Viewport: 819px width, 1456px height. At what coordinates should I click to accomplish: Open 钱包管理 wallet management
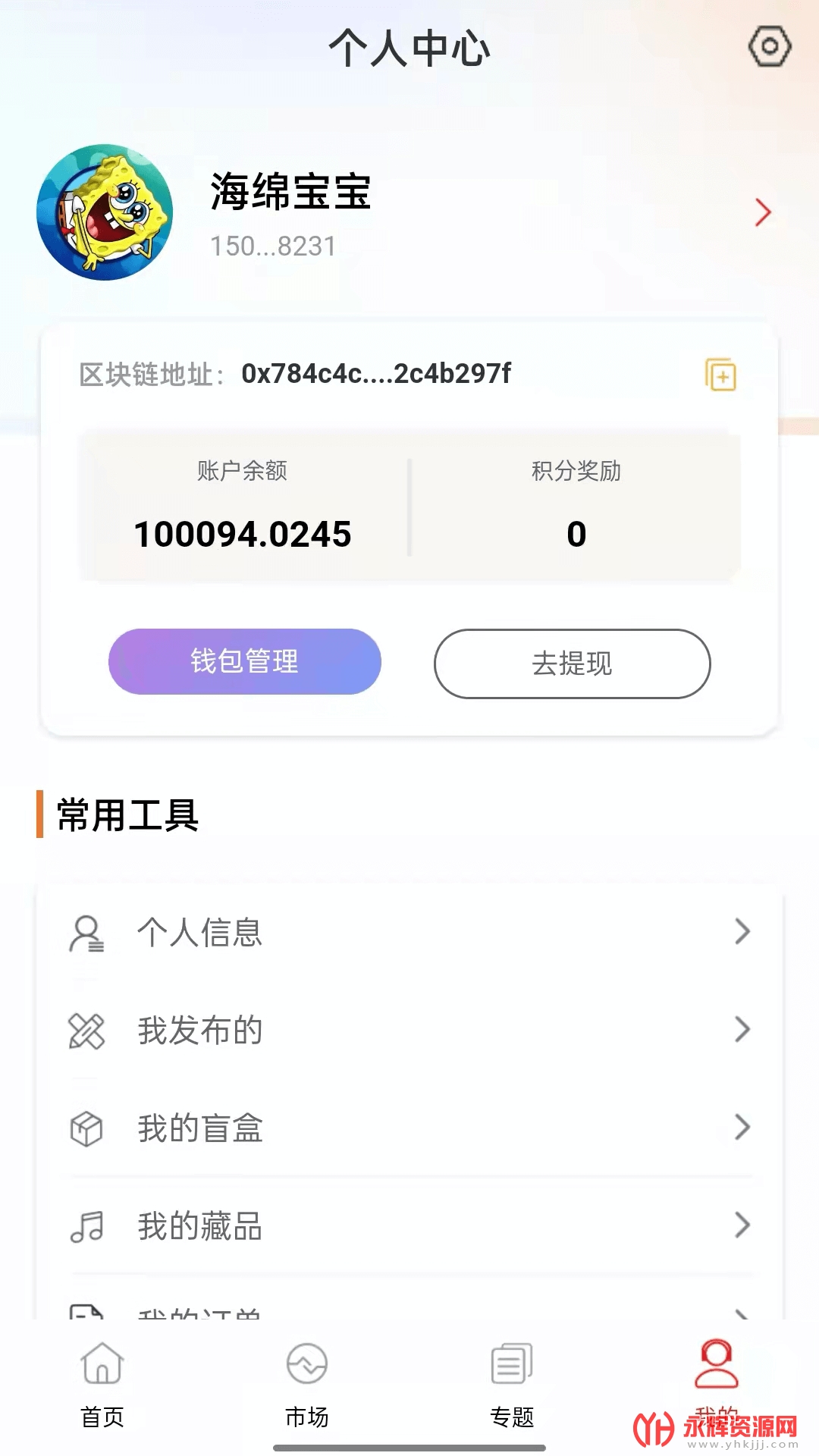point(244,661)
